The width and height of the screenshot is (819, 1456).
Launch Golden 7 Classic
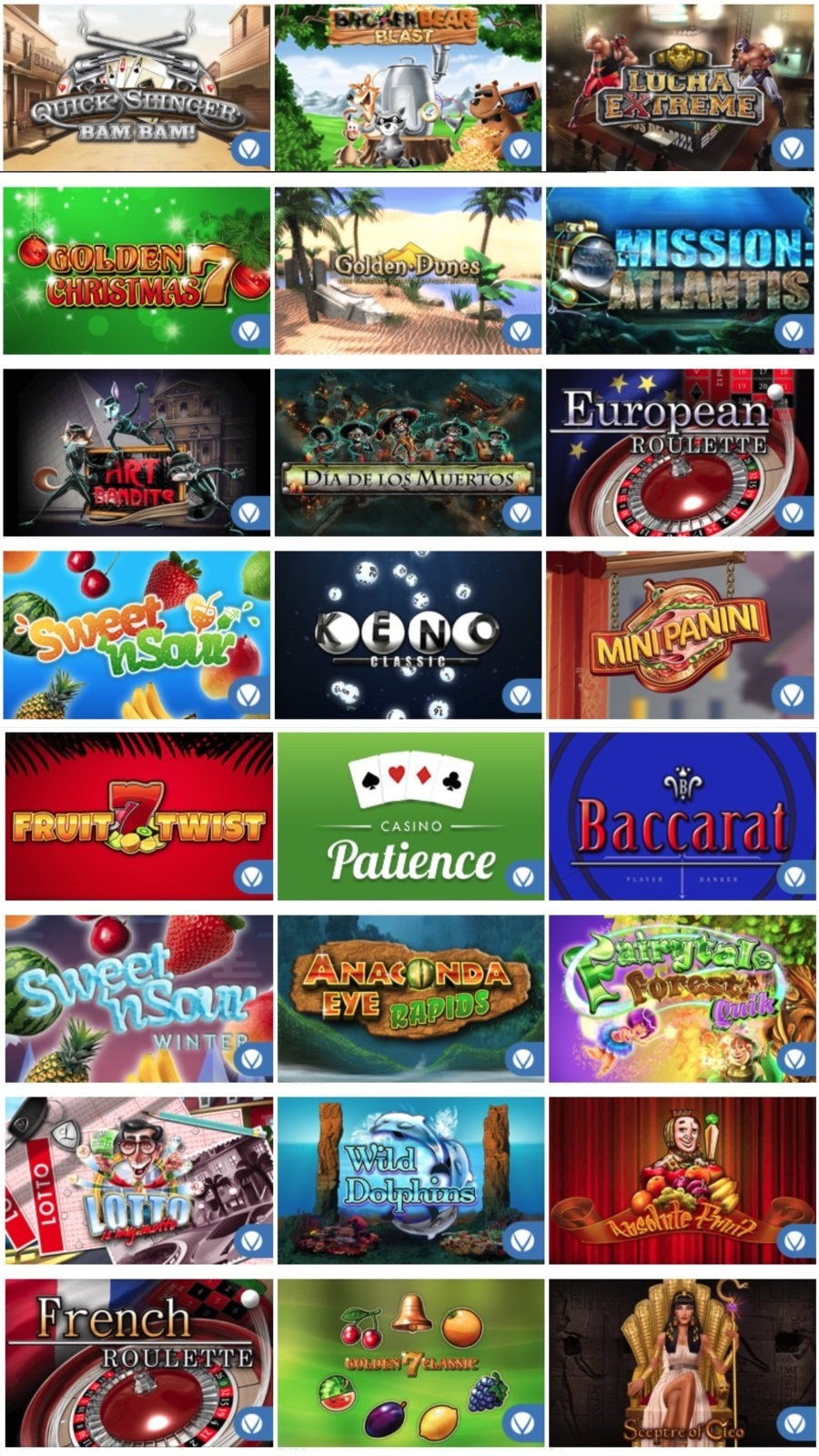coord(410,1362)
